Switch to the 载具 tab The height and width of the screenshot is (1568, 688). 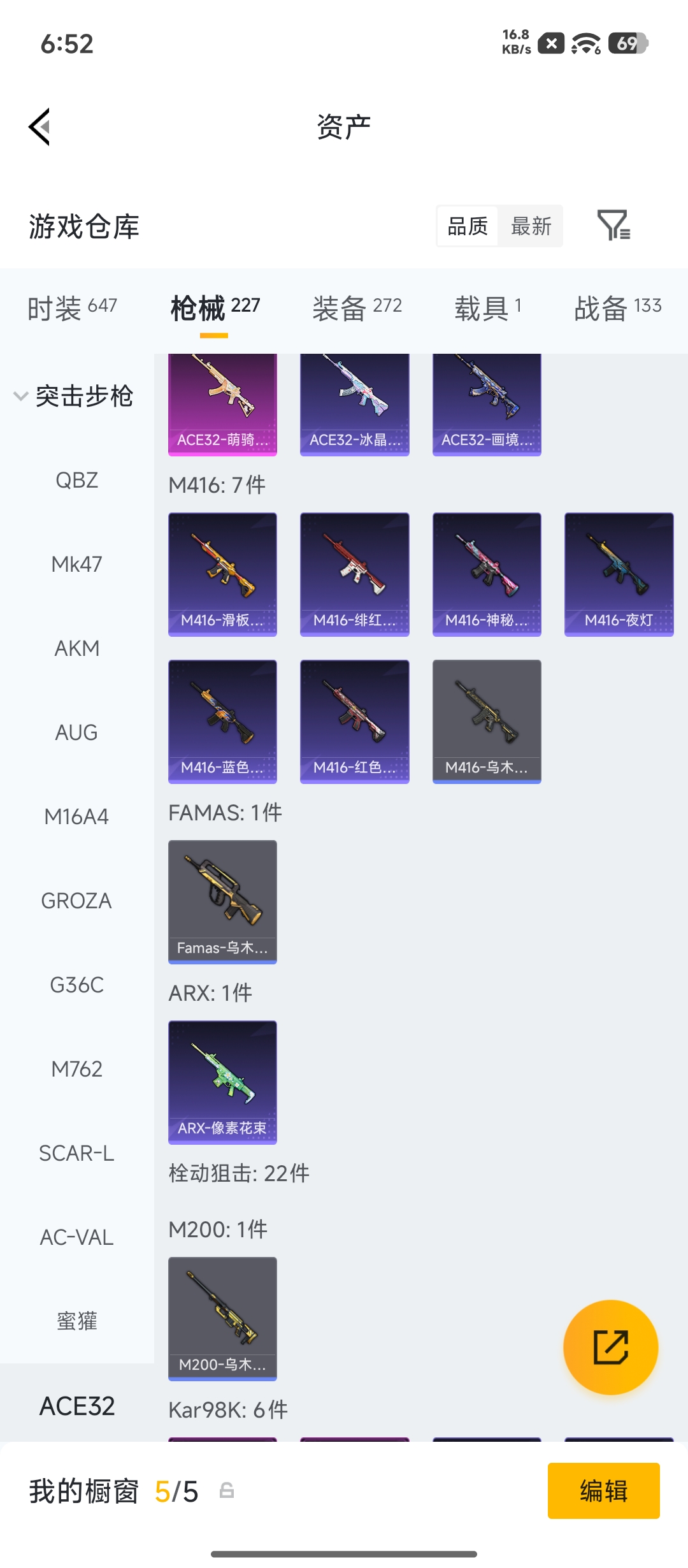click(x=488, y=308)
